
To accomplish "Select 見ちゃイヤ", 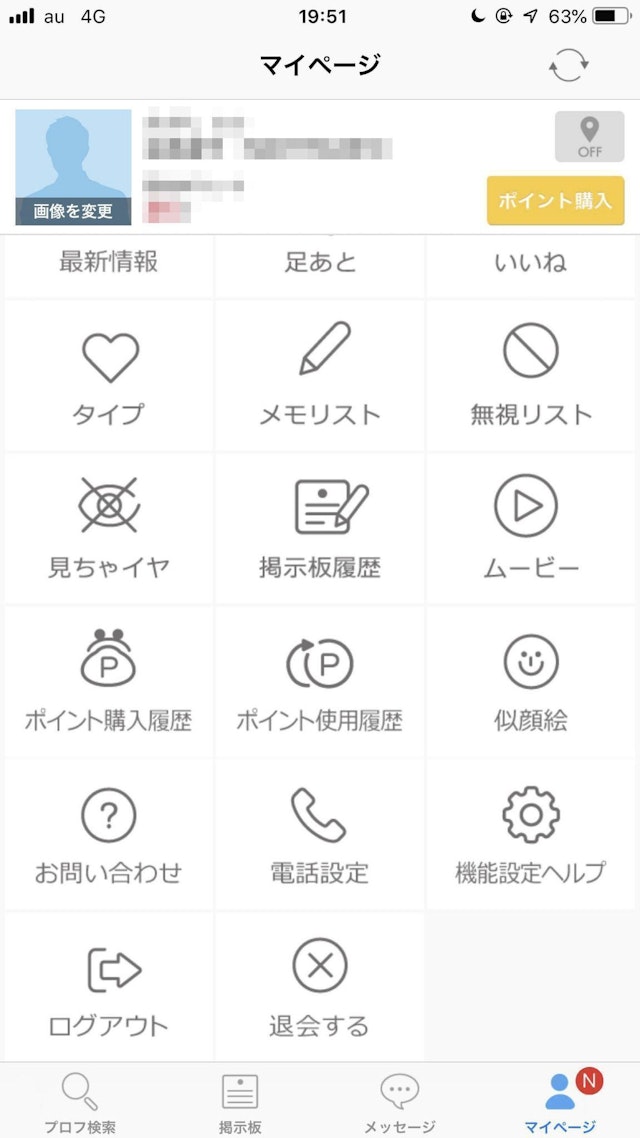I will [109, 529].
